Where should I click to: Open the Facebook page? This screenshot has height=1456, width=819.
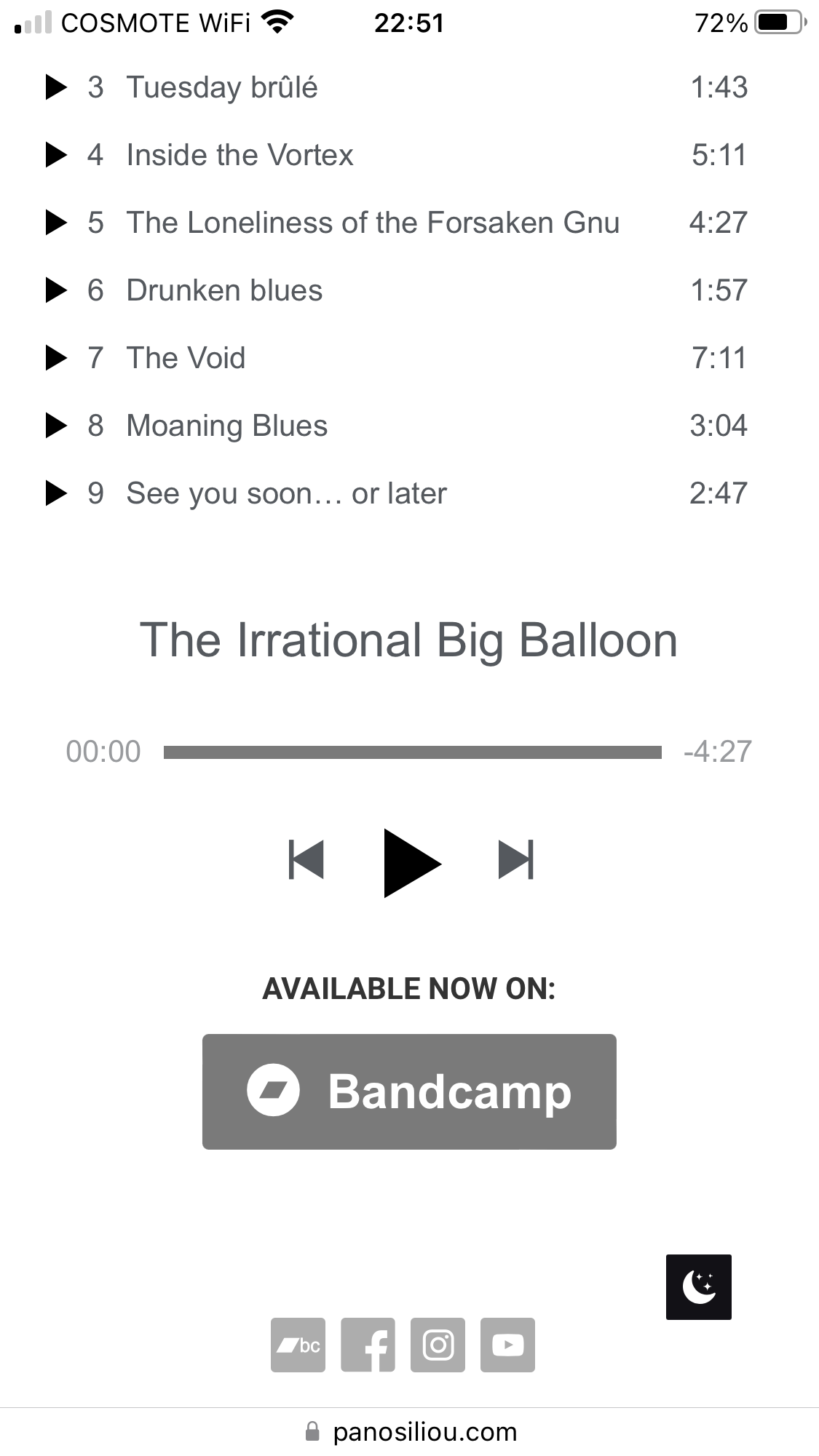coord(368,1345)
